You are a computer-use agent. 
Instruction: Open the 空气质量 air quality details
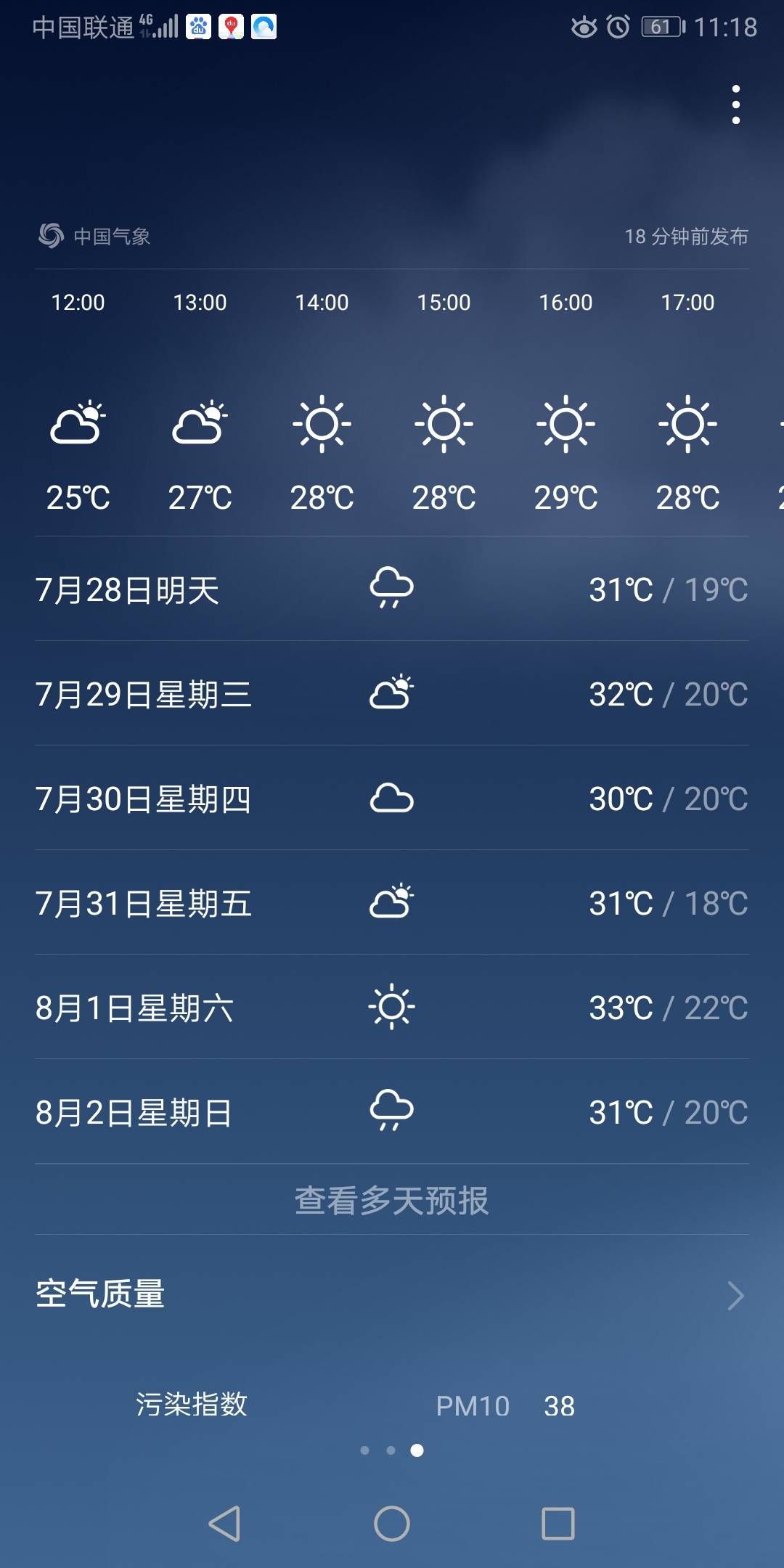(392, 1294)
